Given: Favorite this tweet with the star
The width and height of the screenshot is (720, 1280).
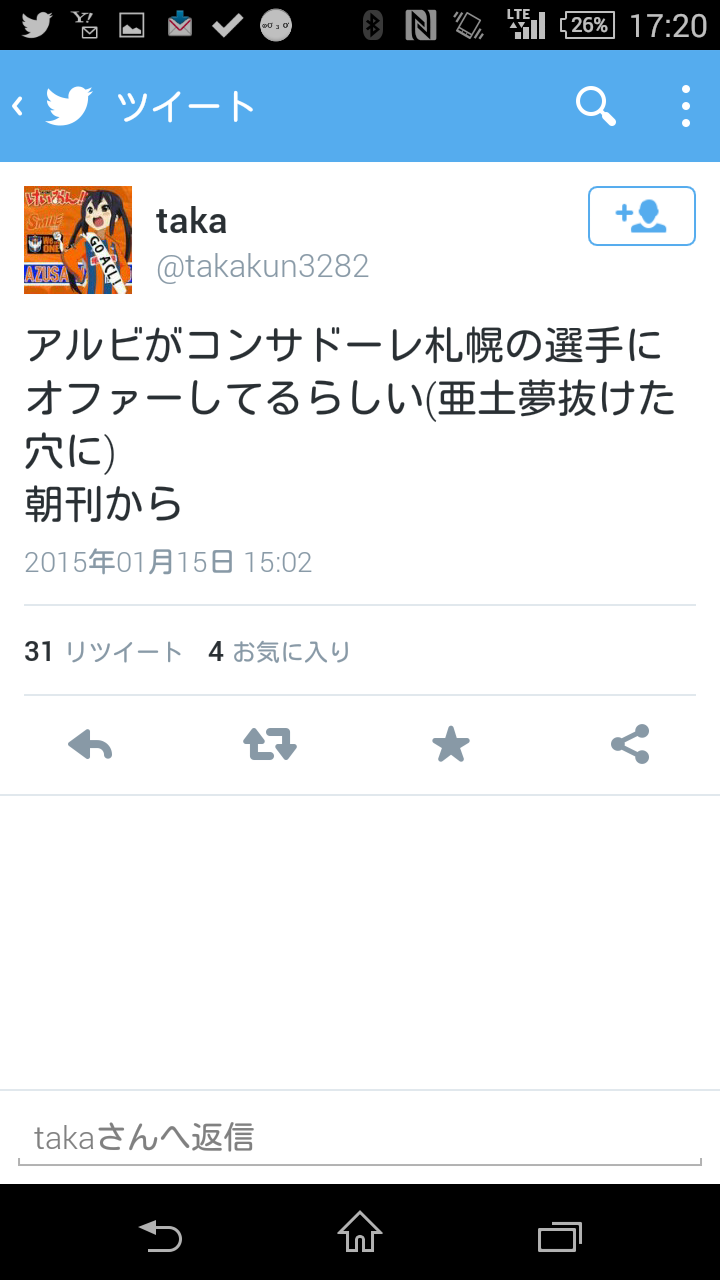Looking at the screenshot, I should pyautogui.click(x=450, y=745).
